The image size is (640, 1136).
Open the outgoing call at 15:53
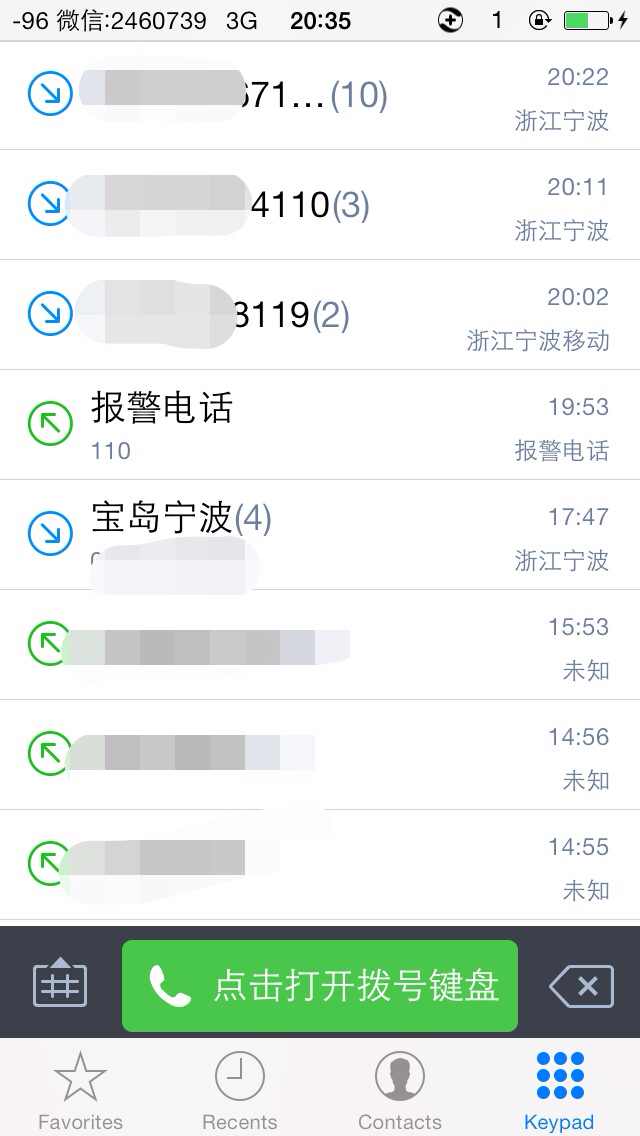point(320,645)
